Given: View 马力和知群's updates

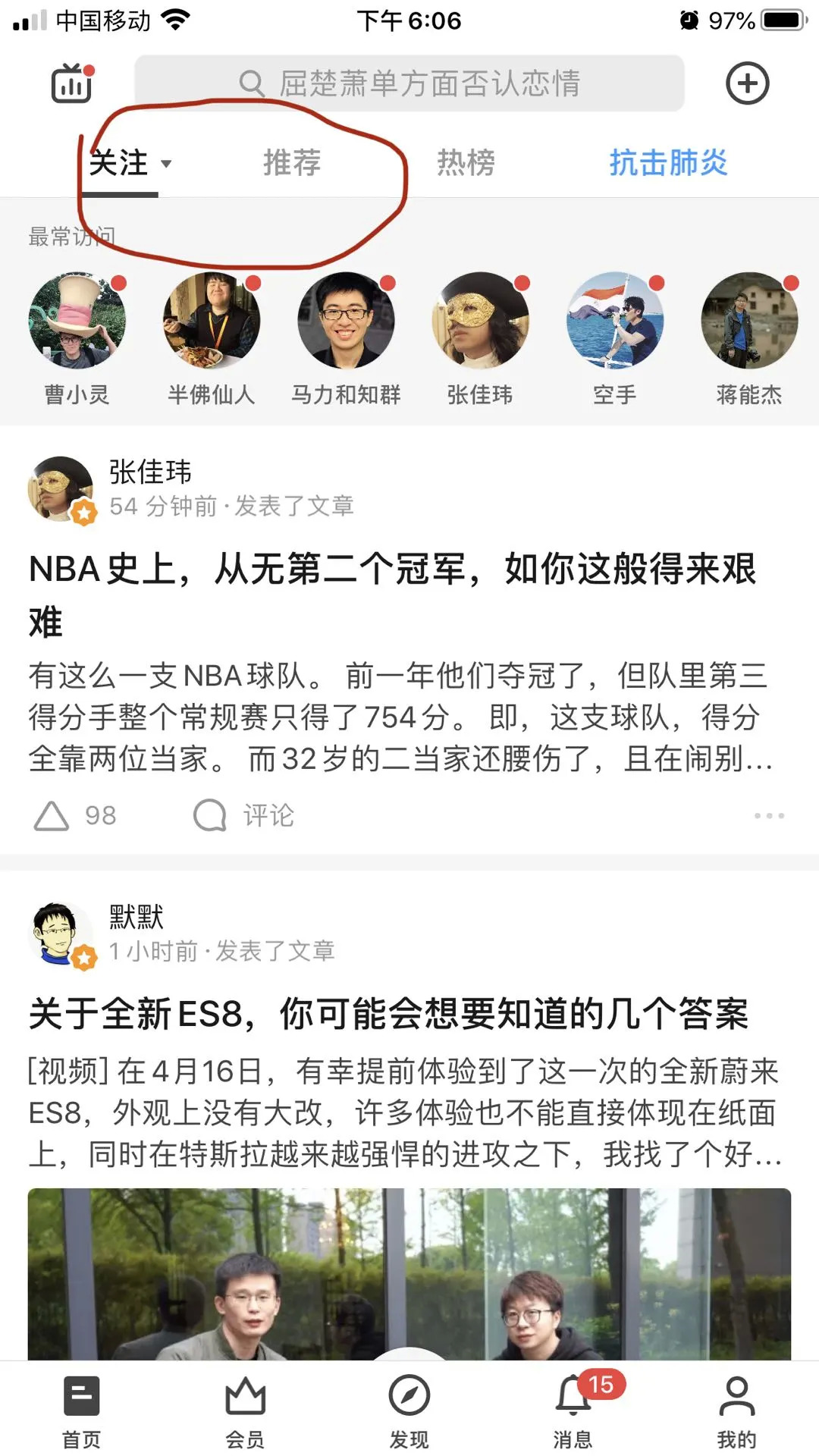Looking at the screenshot, I should pyautogui.click(x=346, y=321).
